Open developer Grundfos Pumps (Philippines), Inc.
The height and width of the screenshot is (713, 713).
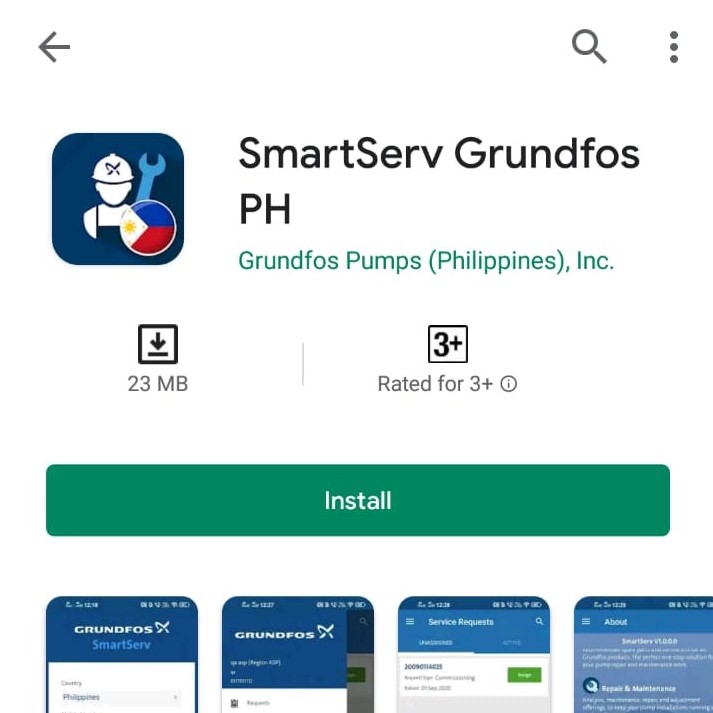click(425, 261)
